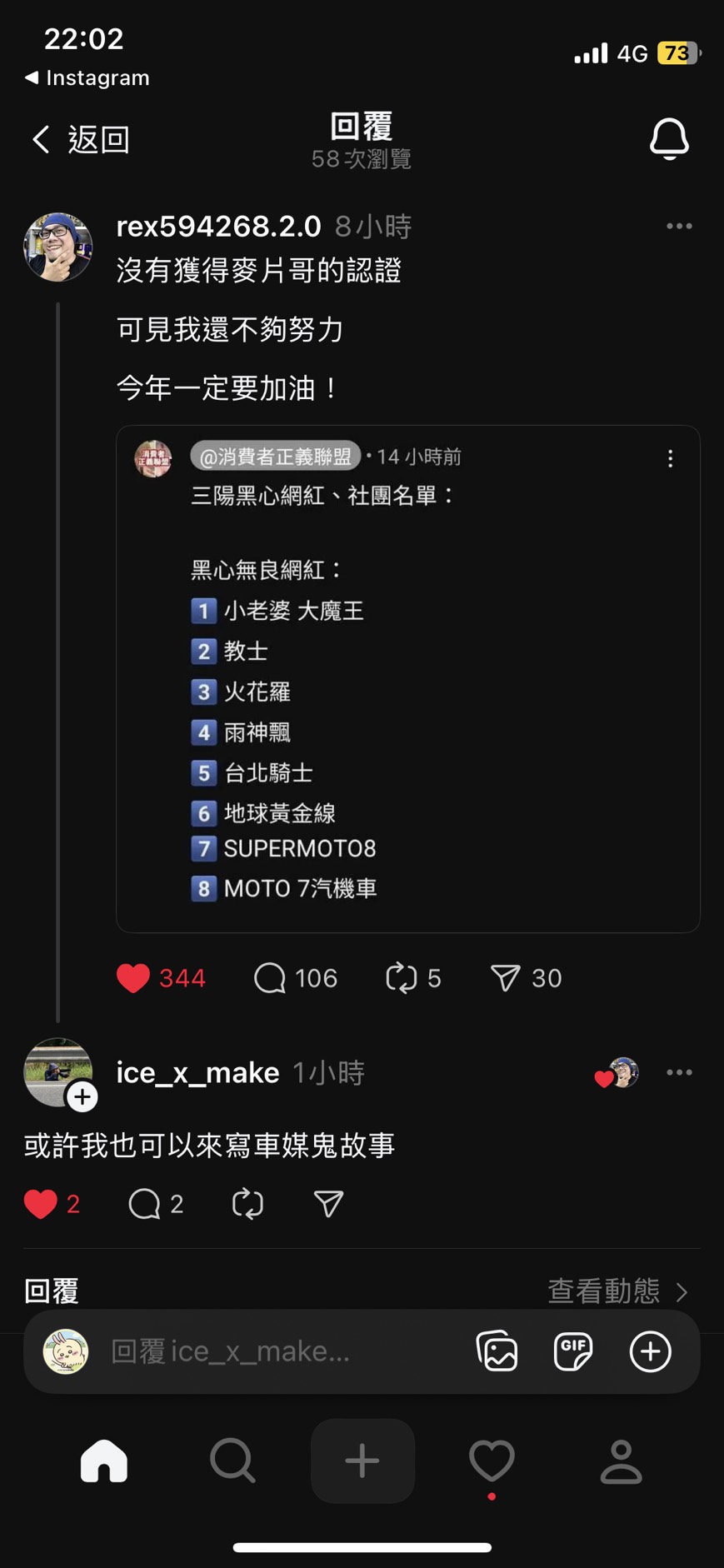Open the quoted 消費者正義聯盟 post image
Viewport: 724px width, 1568px height.
pyautogui.click(x=407, y=678)
